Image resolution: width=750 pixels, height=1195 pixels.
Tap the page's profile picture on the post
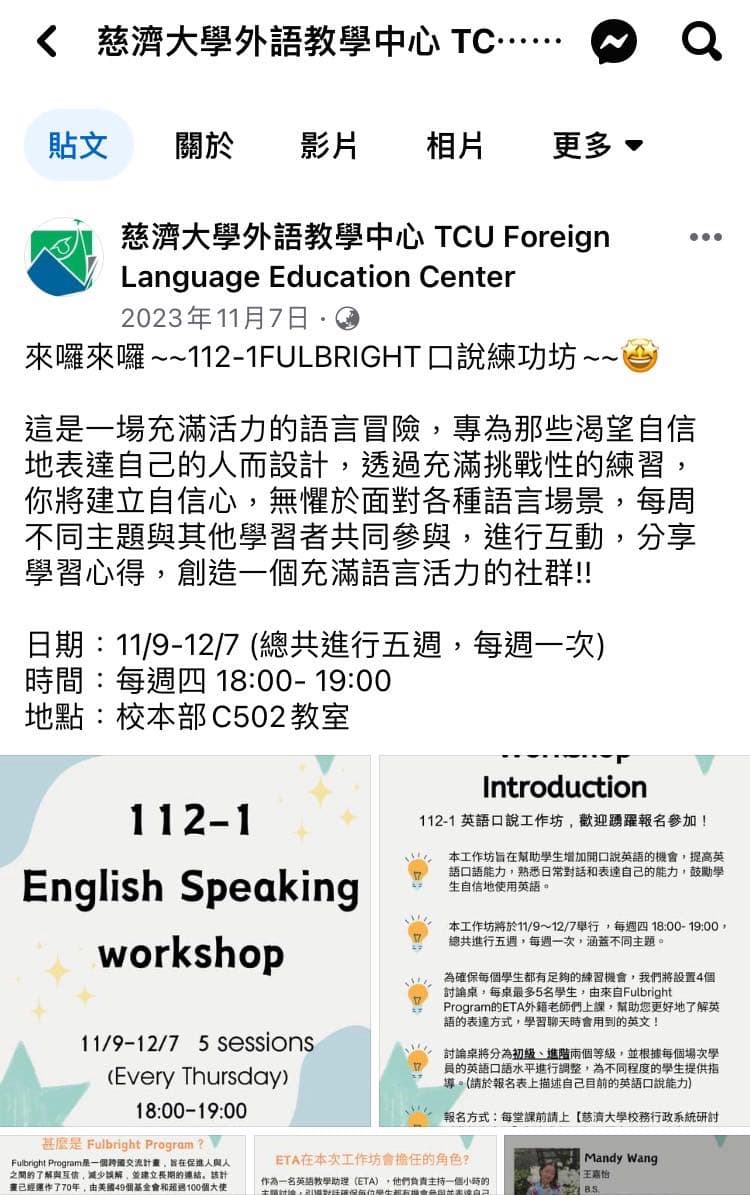coord(64,257)
